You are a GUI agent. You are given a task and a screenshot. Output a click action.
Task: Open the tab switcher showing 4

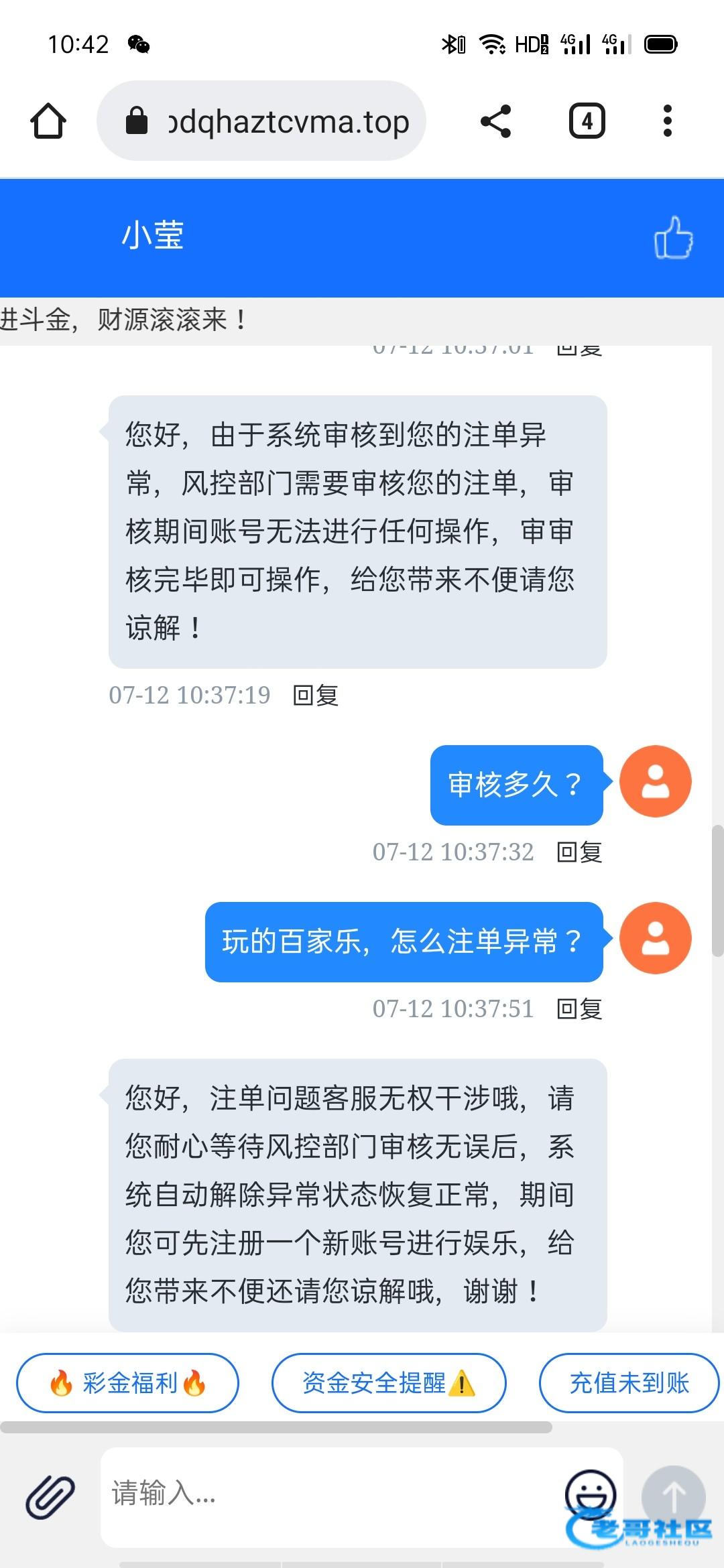pyautogui.click(x=587, y=121)
